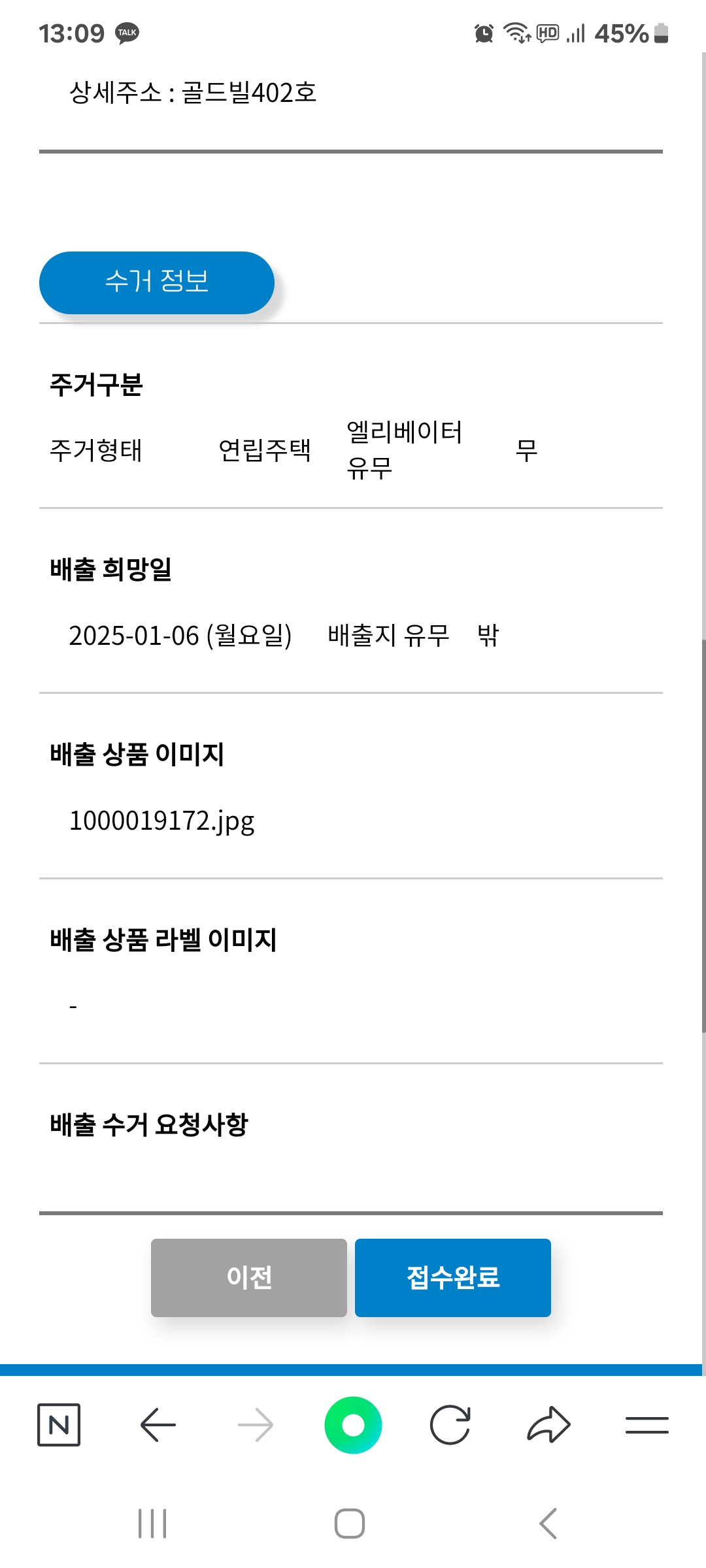Tap the 접수완료 button to finish submission
706x1568 pixels.
click(452, 1277)
